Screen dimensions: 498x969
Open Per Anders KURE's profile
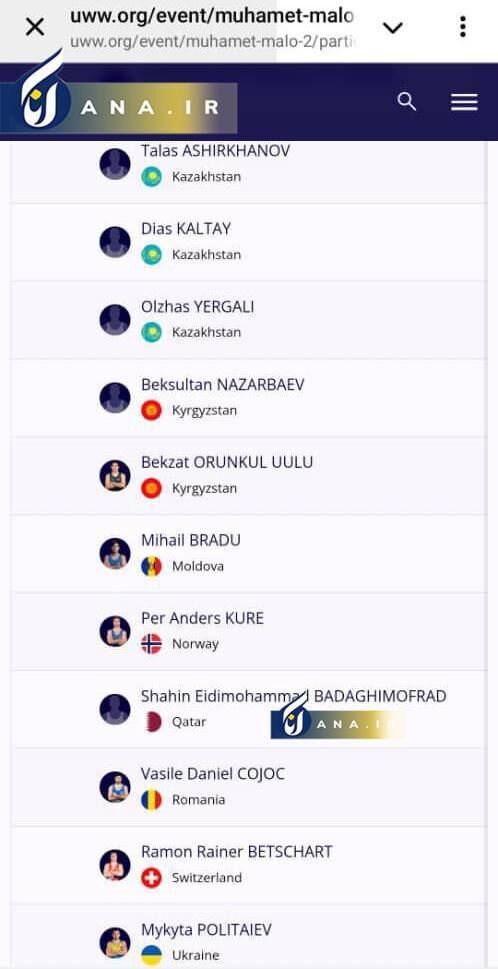click(x=248, y=632)
